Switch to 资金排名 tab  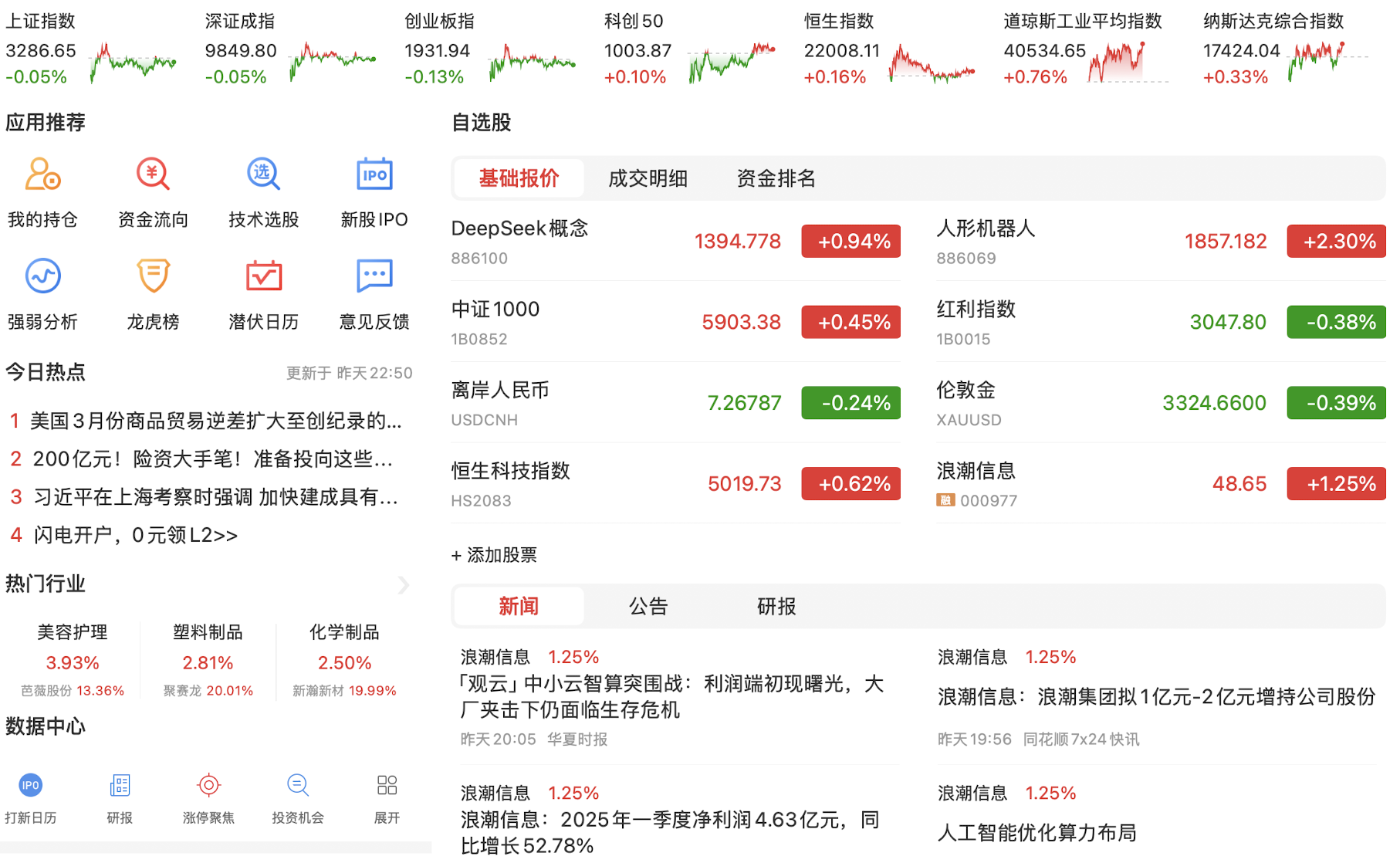click(776, 178)
